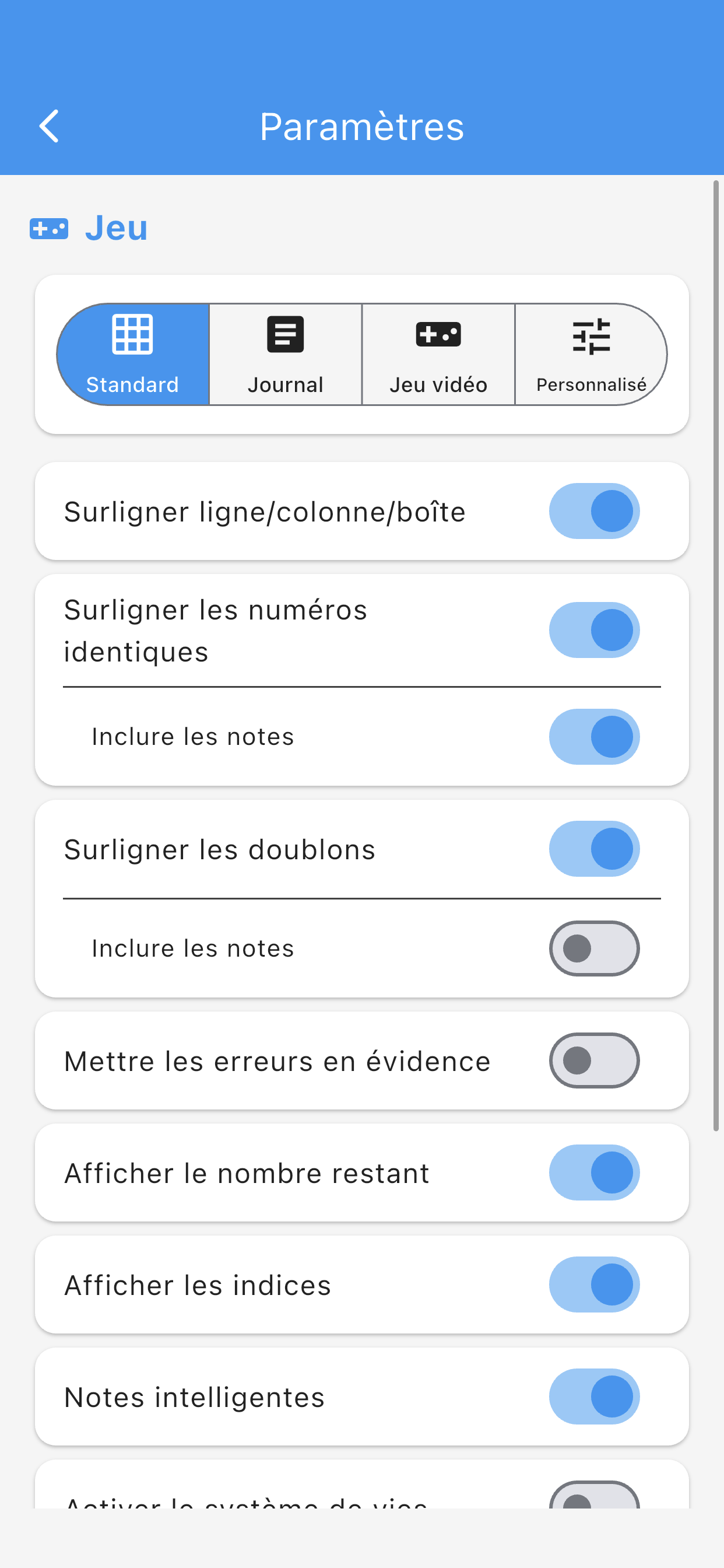Turn off Afficher les indices
This screenshot has height=1568, width=724.
(595, 1284)
